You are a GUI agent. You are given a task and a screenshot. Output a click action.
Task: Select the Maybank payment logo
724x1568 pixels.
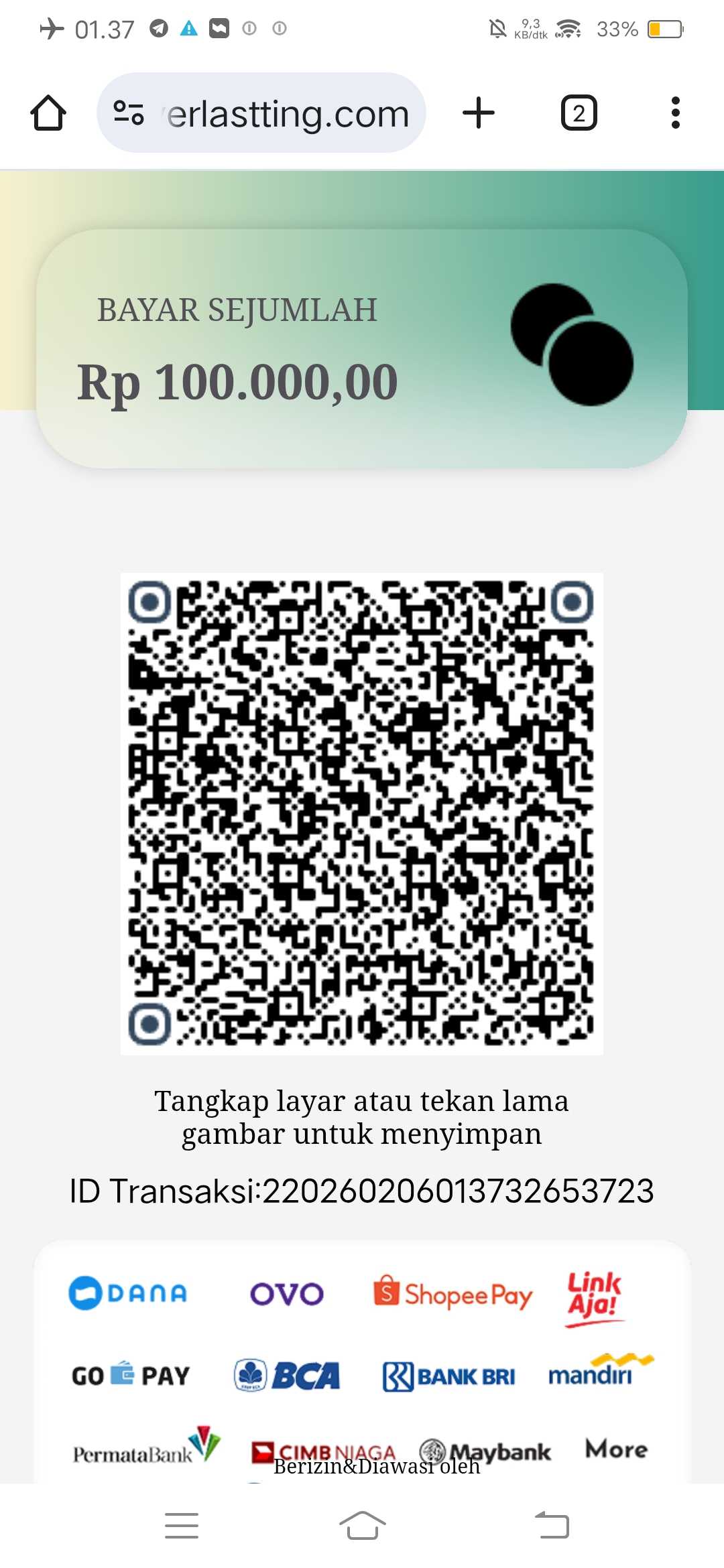click(485, 1447)
